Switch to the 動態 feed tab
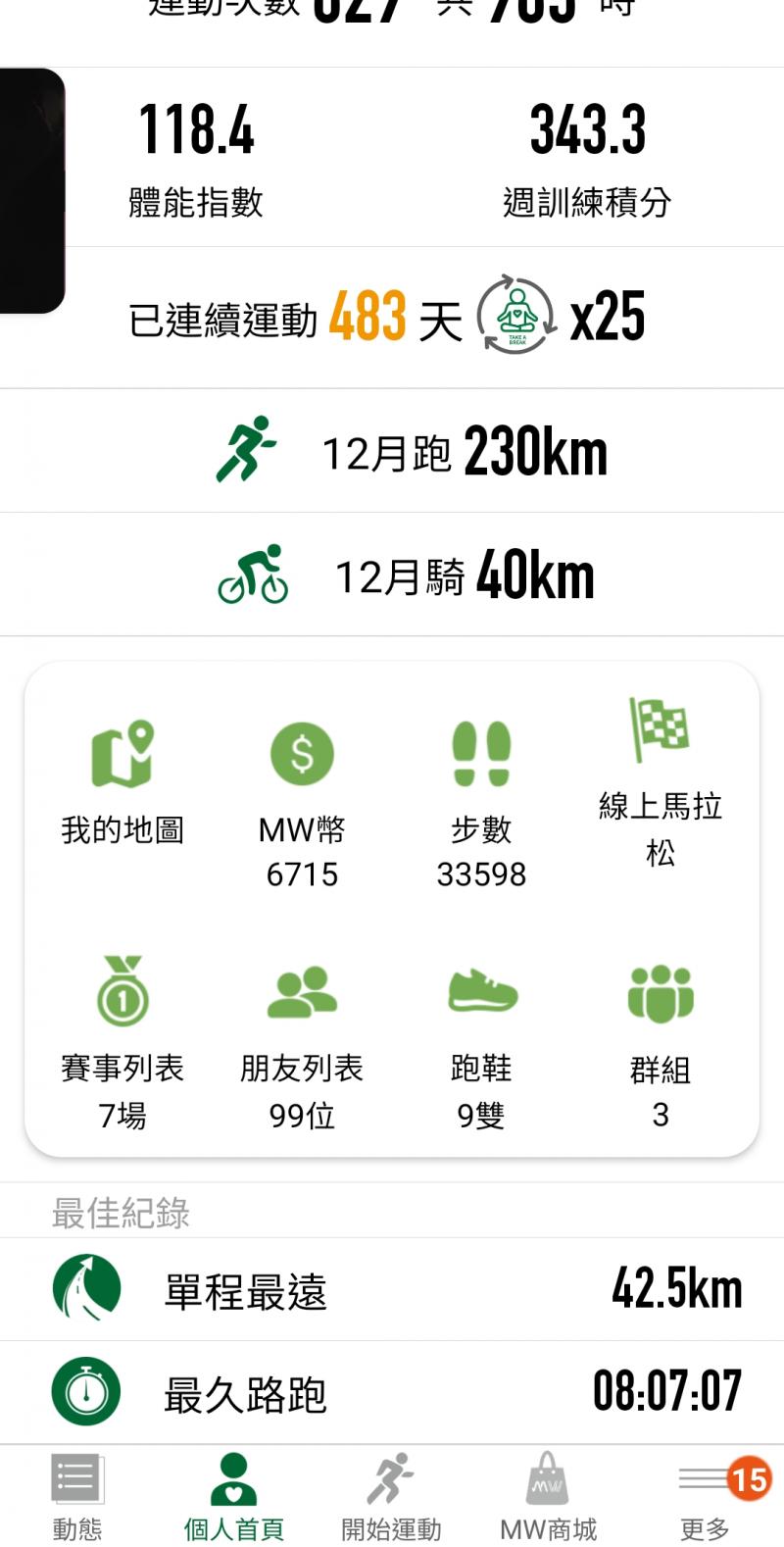The image size is (784, 1547). [x=76, y=1497]
